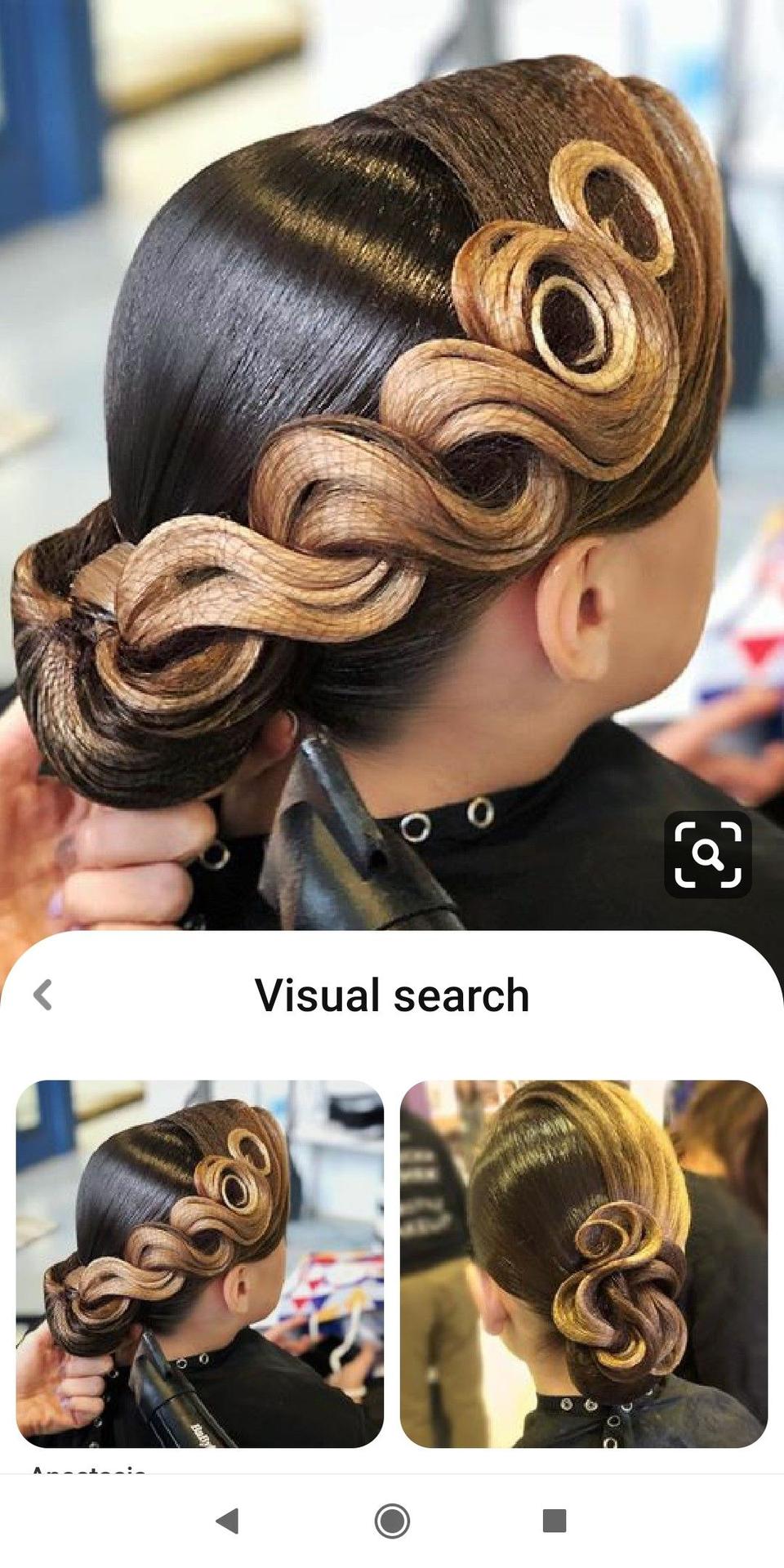Tap the system back button
784x1568 pixels.
(227, 1521)
